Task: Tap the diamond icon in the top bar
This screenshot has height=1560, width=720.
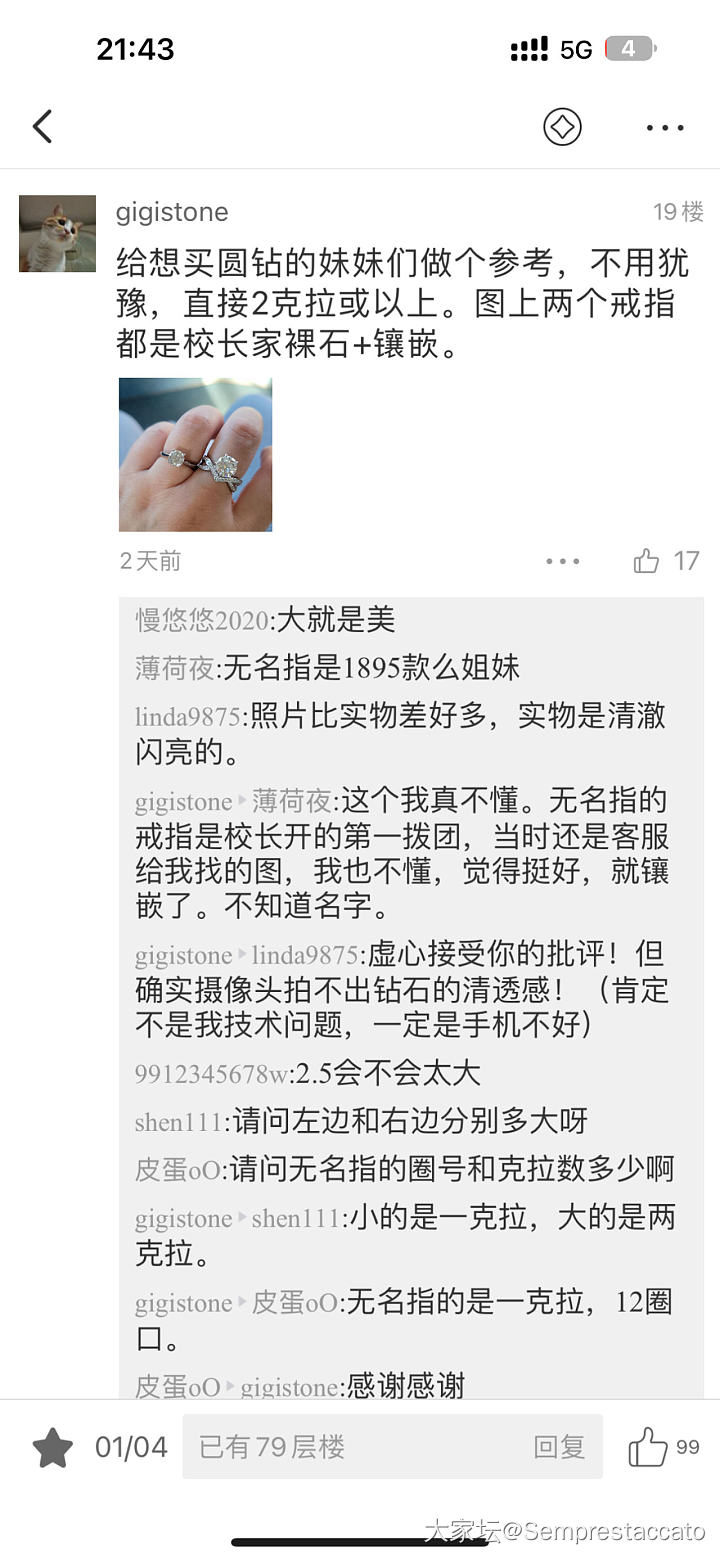Action: (562, 127)
